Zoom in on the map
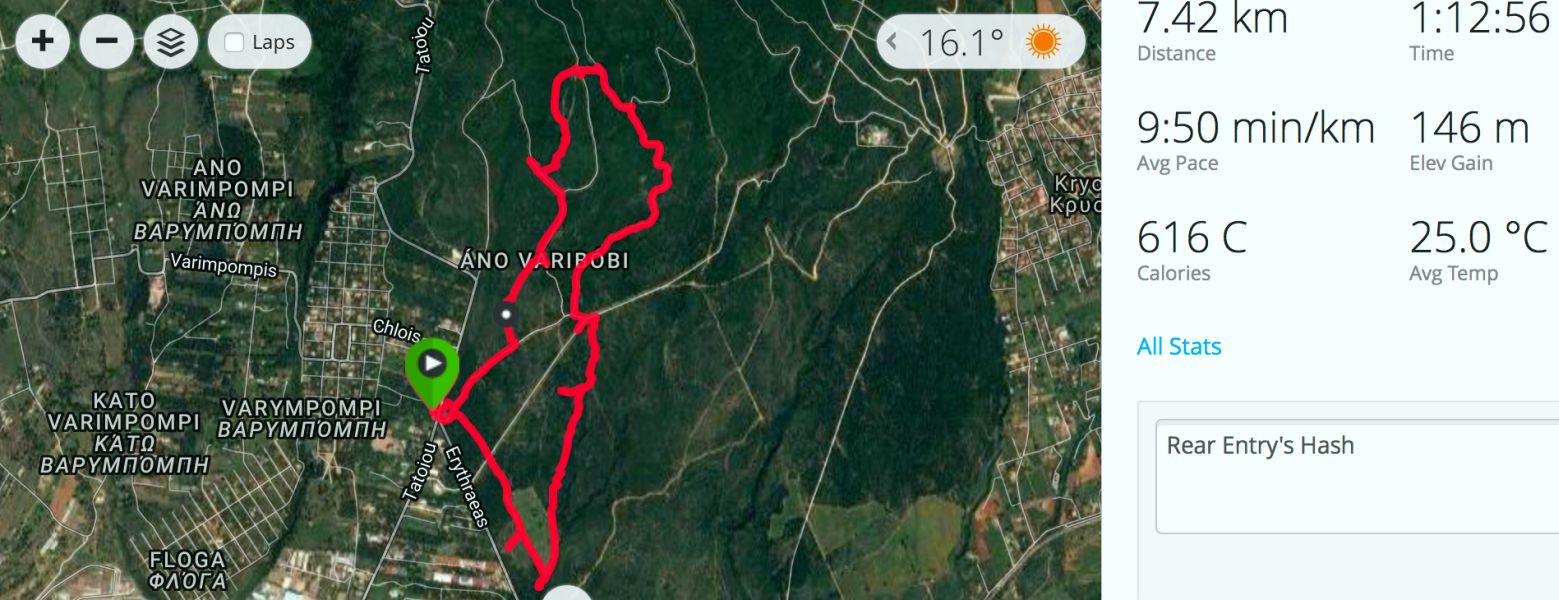The image size is (1559, 600). (x=42, y=42)
